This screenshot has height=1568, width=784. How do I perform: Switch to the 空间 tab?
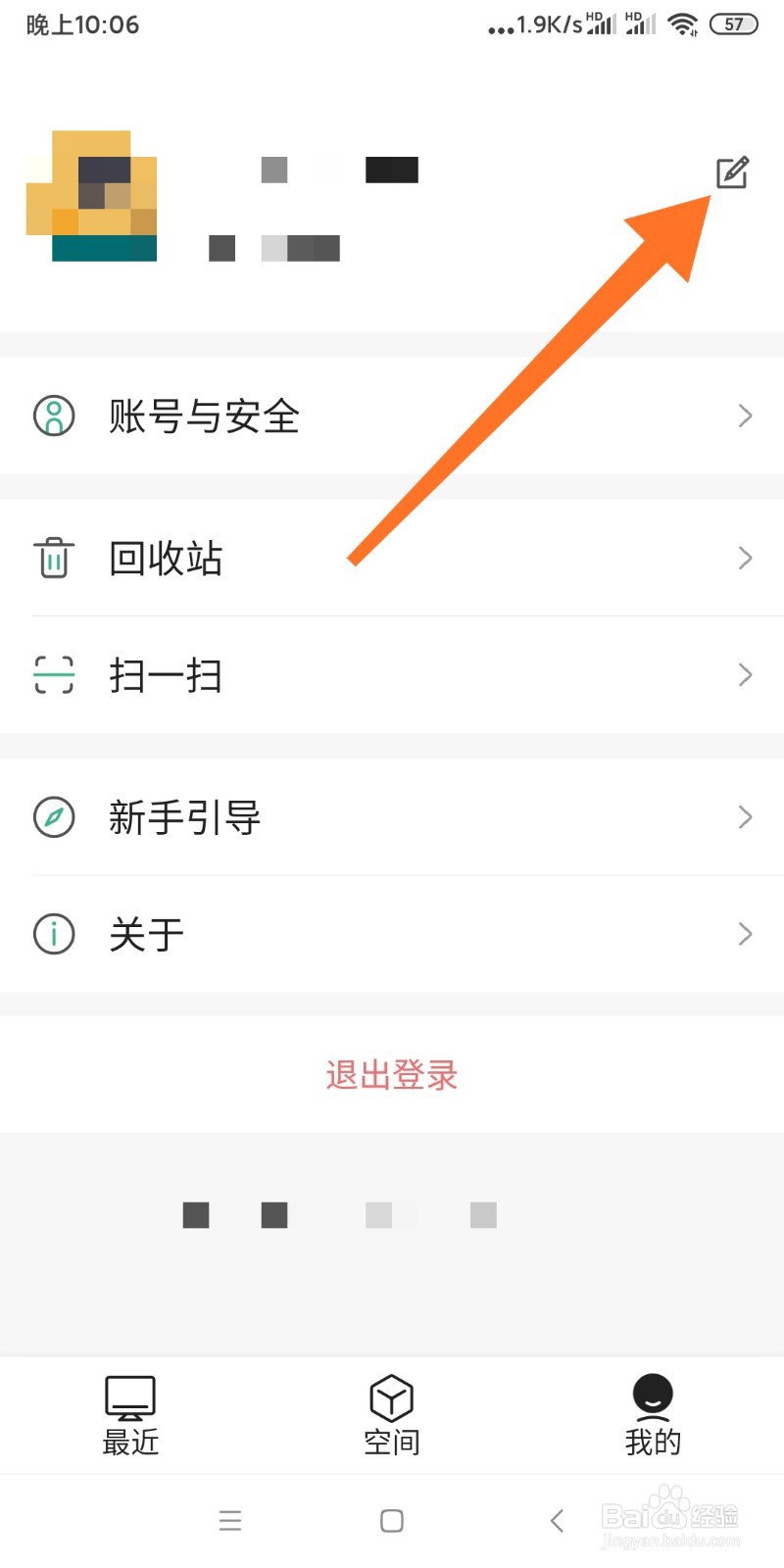coord(391,1414)
